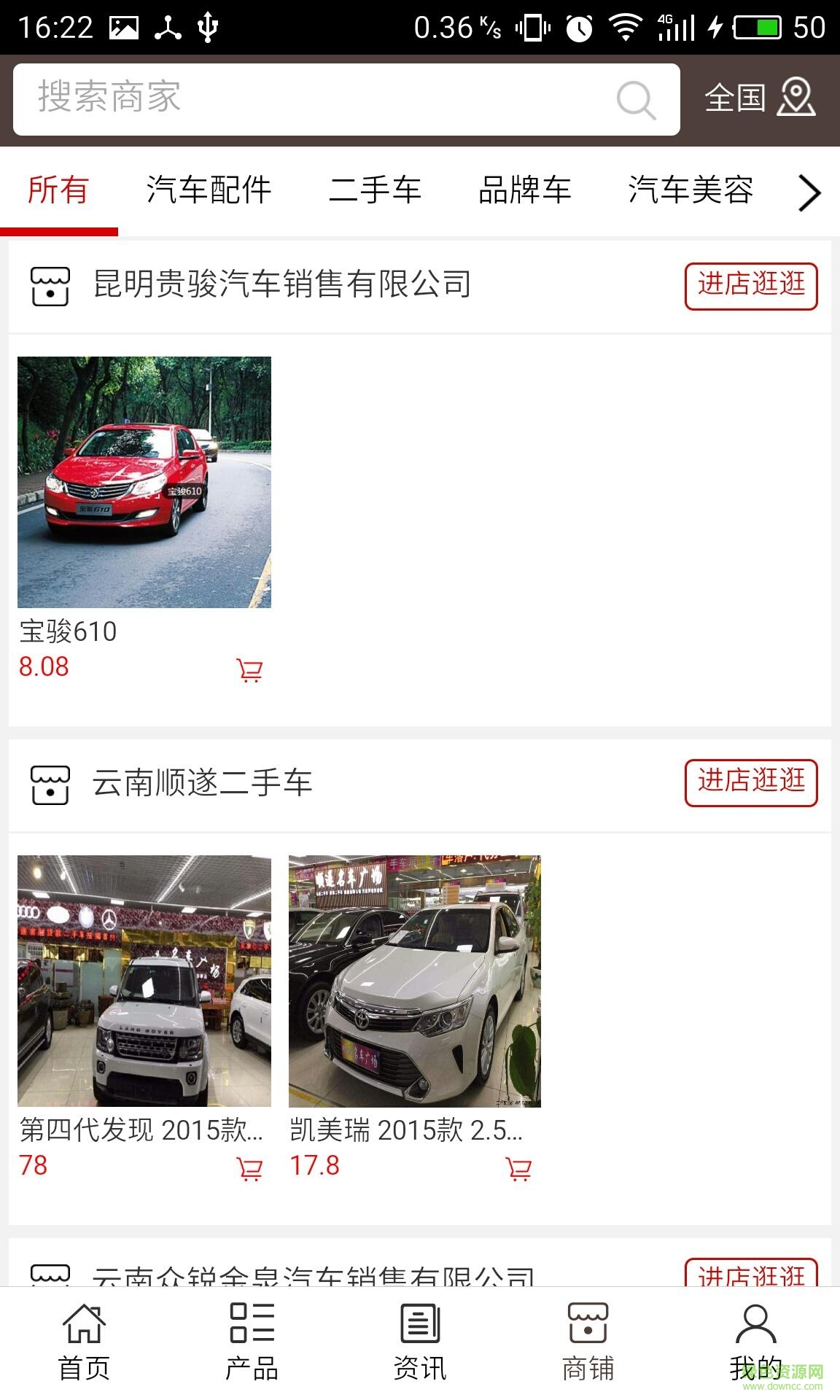
Task: Expand more categories with the arrow
Action: point(809,193)
